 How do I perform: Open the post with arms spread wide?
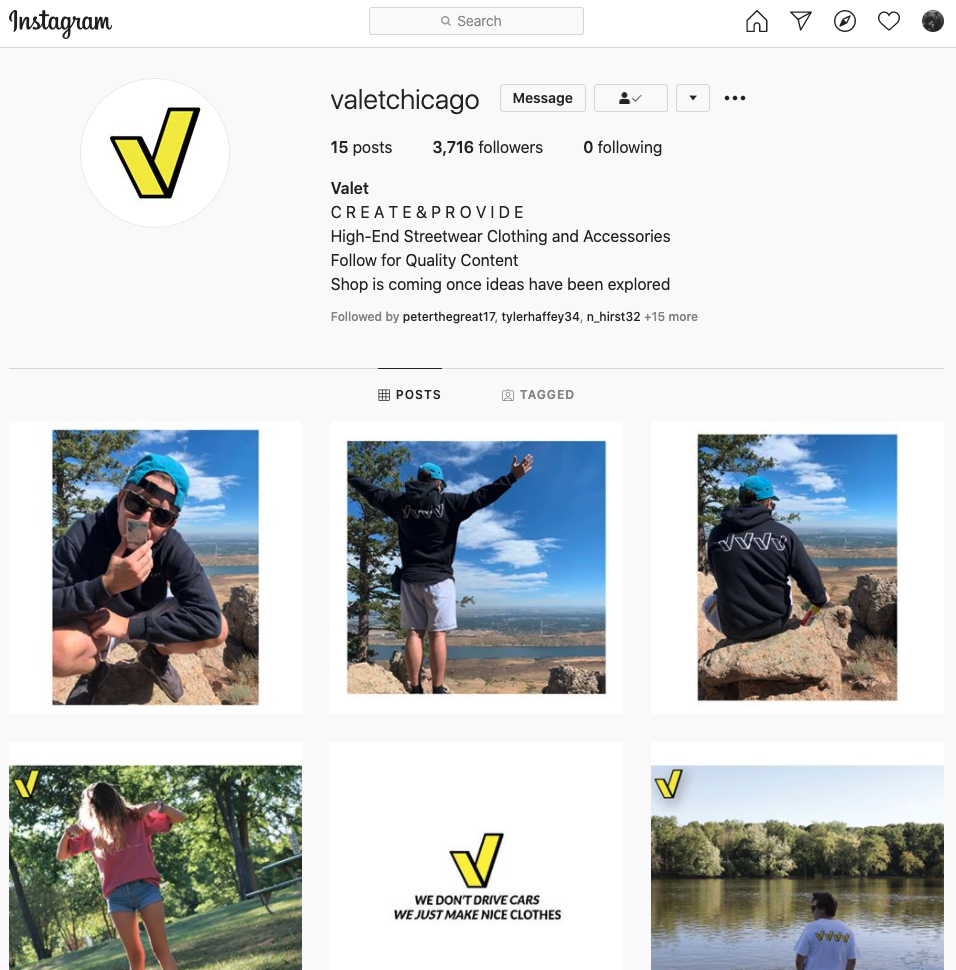[476, 567]
